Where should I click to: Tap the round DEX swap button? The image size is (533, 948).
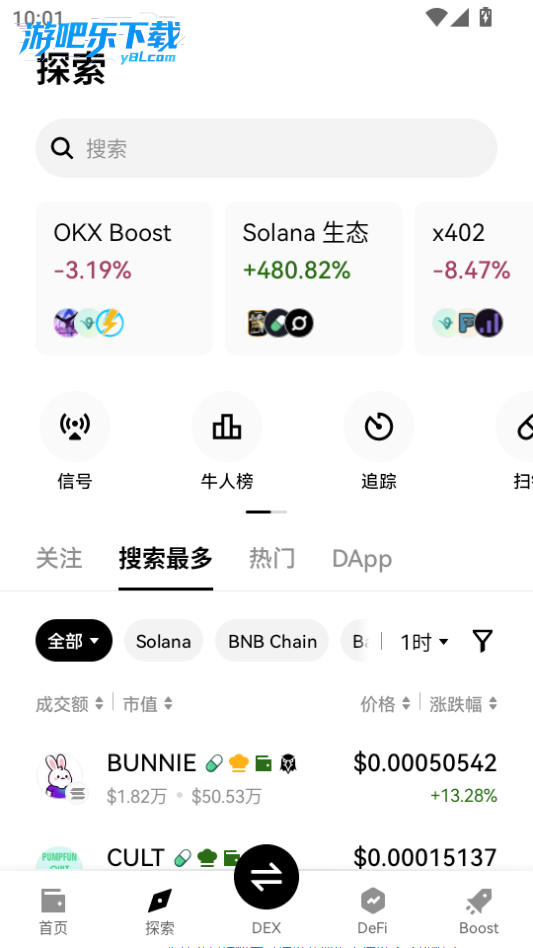(x=266, y=877)
